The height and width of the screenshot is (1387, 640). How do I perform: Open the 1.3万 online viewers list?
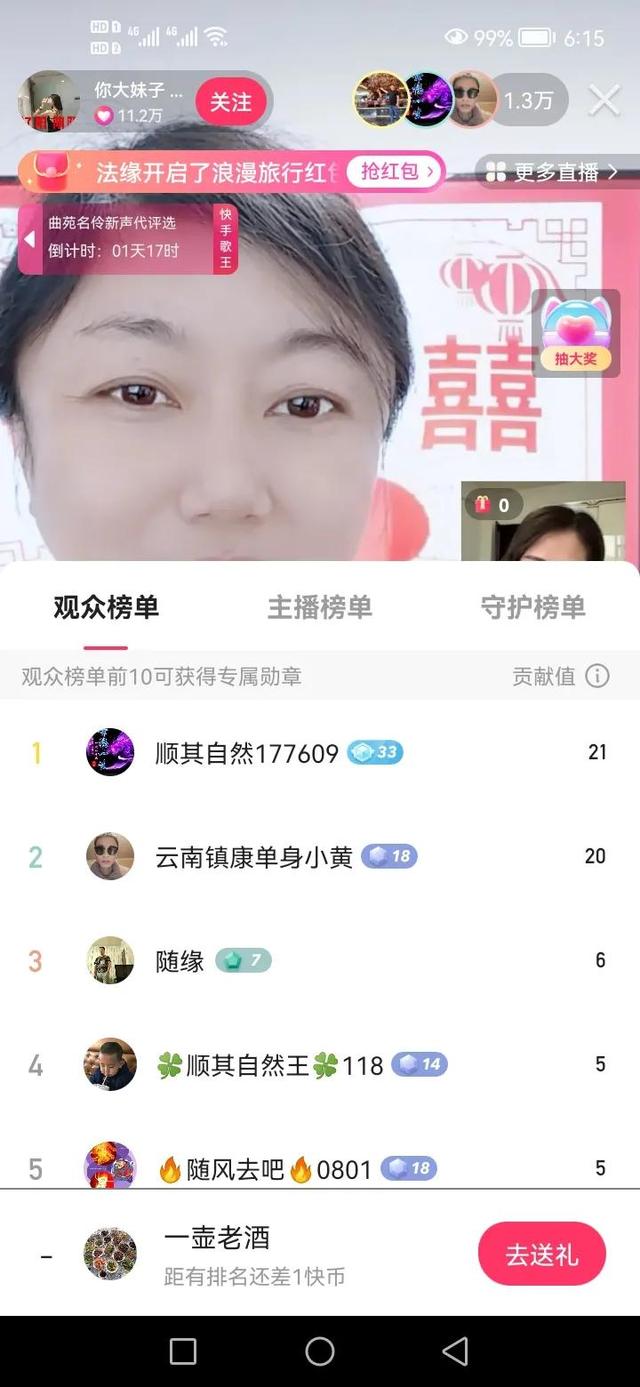[x=526, y=101]
